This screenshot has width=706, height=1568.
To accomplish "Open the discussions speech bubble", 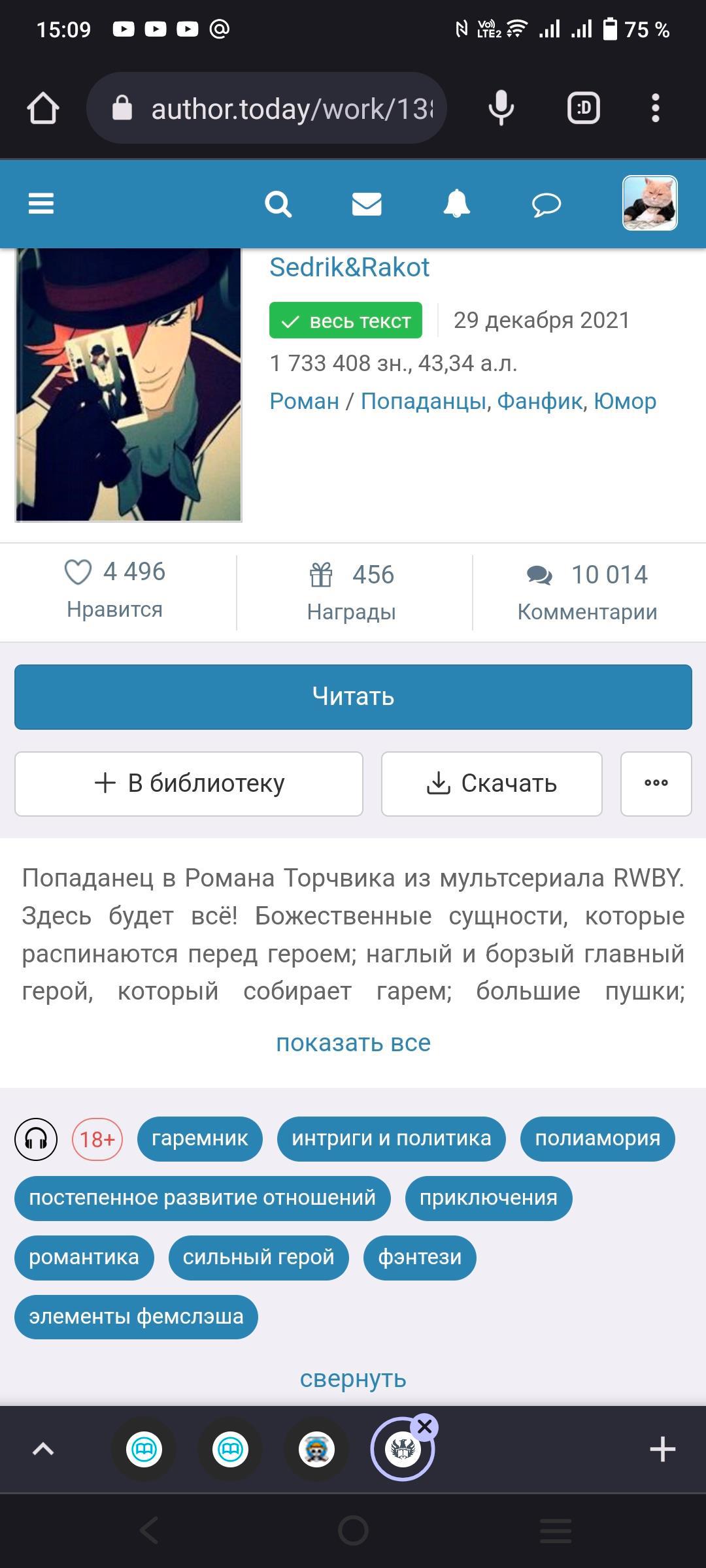I will 546,204.
